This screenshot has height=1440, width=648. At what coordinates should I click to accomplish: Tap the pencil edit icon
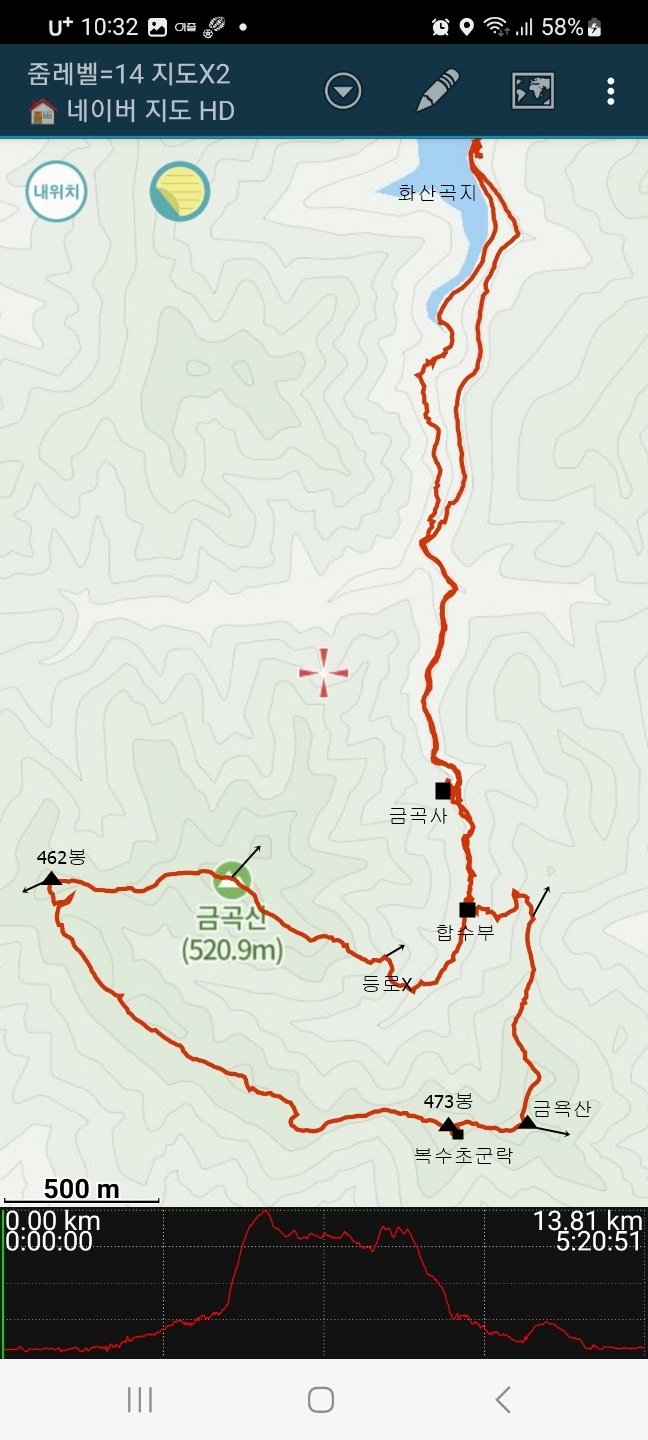[x=438, y=91]
